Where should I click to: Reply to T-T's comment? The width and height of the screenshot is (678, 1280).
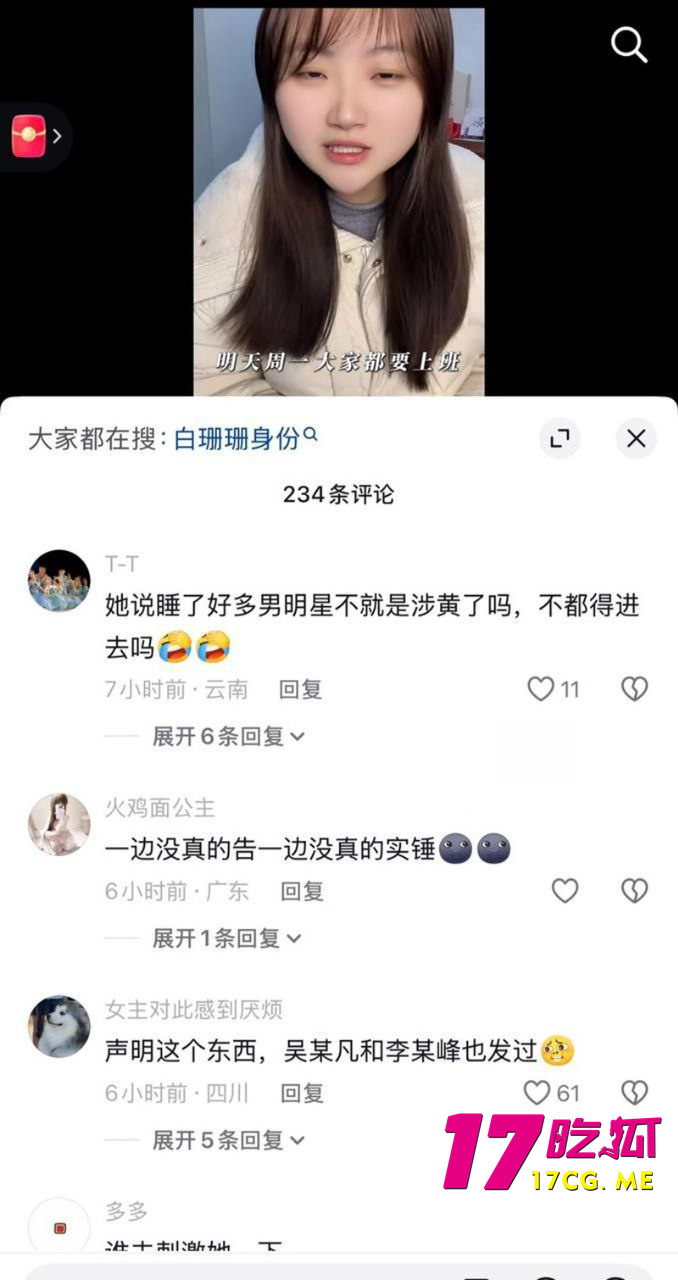(x=301, y=689)
